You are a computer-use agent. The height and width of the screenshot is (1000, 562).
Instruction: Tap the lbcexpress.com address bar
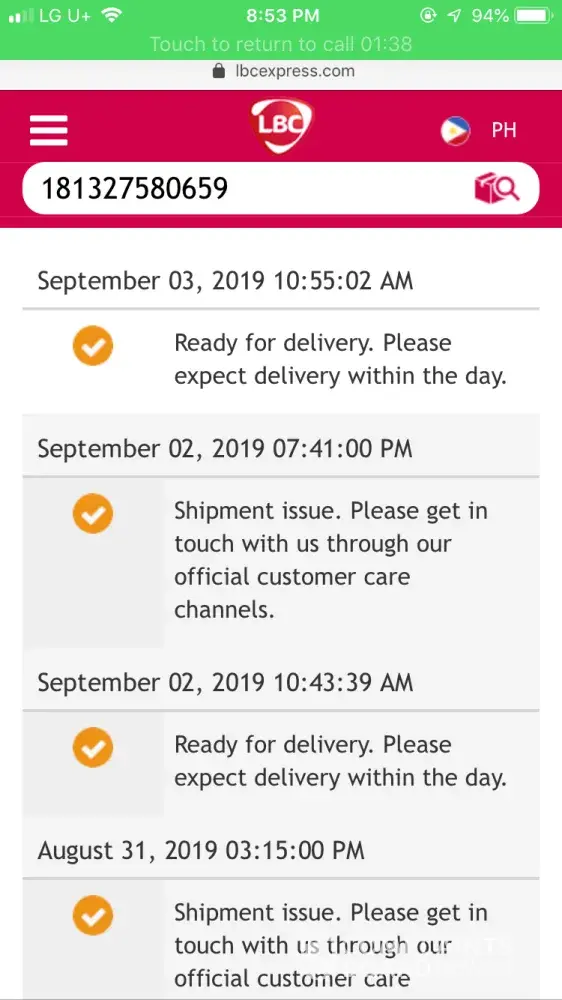click(283, 71)
